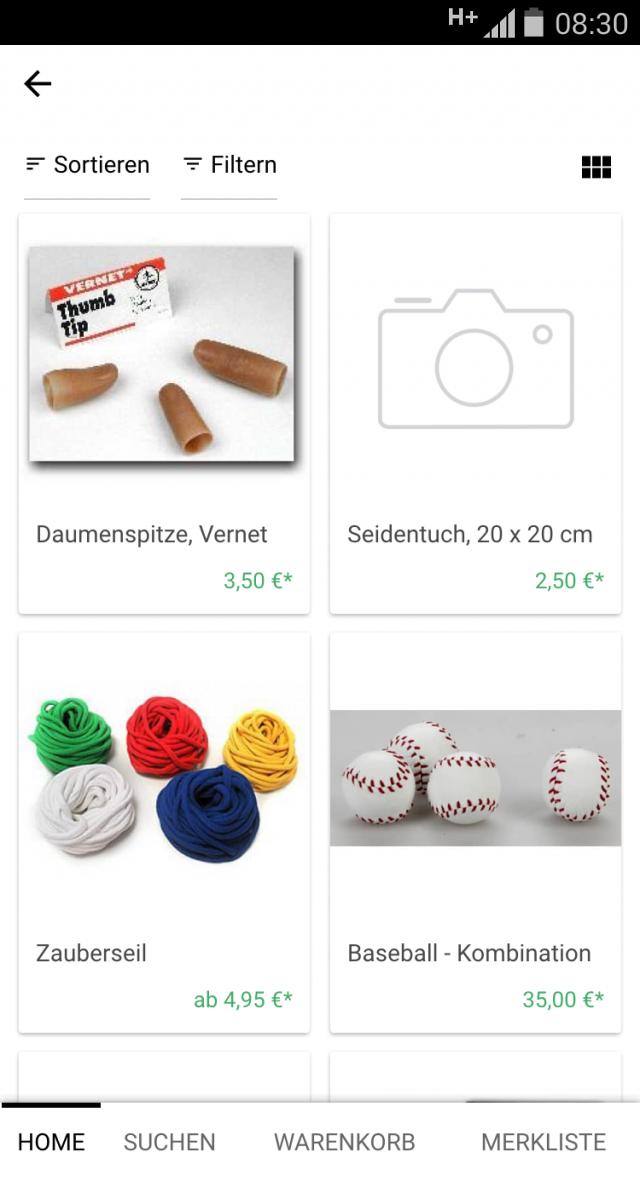Go to the Merkliste tab
This screenshot has height=1181, width=640.
click(543, 1142)
